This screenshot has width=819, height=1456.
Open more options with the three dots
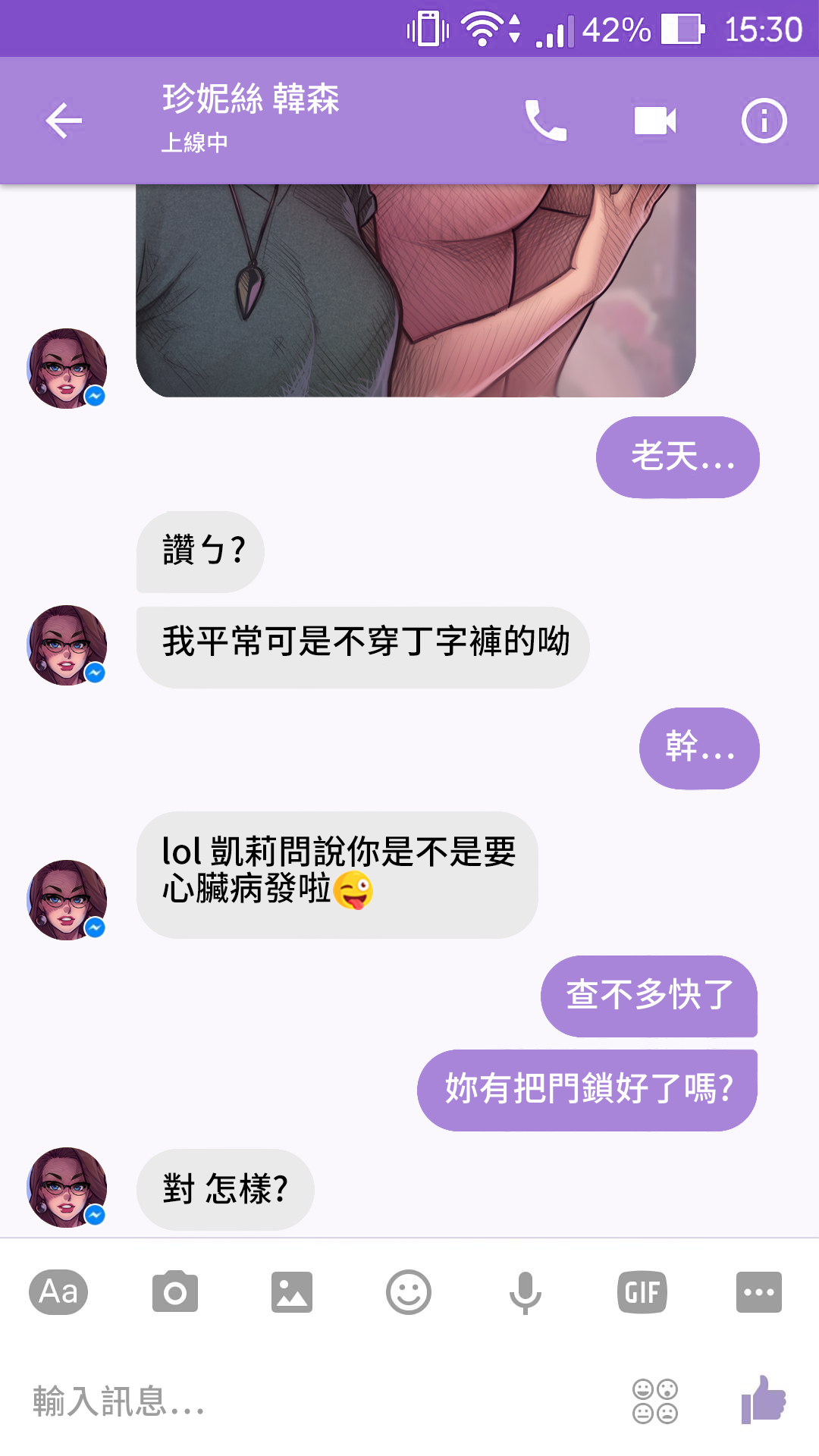coord(758,1291)
